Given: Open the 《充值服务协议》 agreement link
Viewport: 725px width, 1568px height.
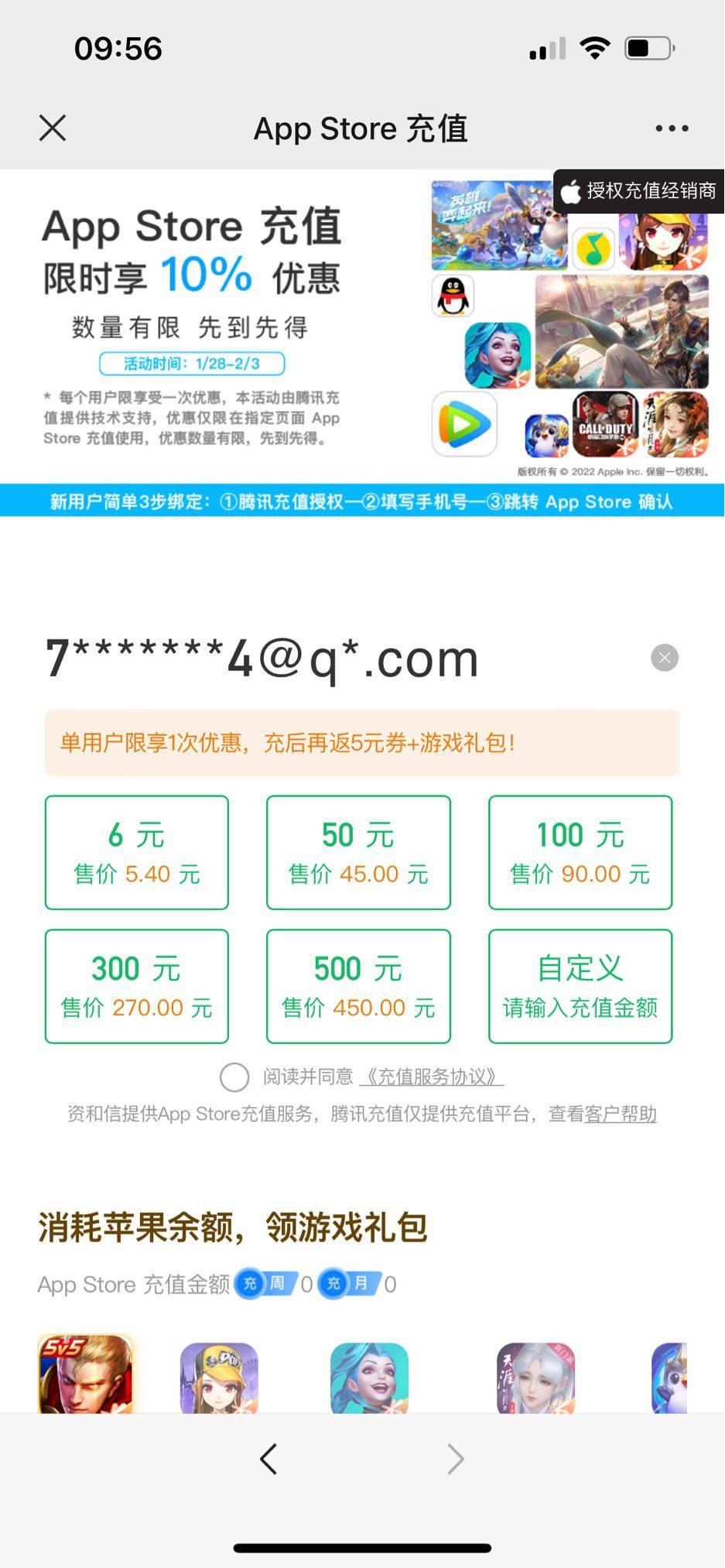Looking at the screenshot, I should pos(433,1077).
